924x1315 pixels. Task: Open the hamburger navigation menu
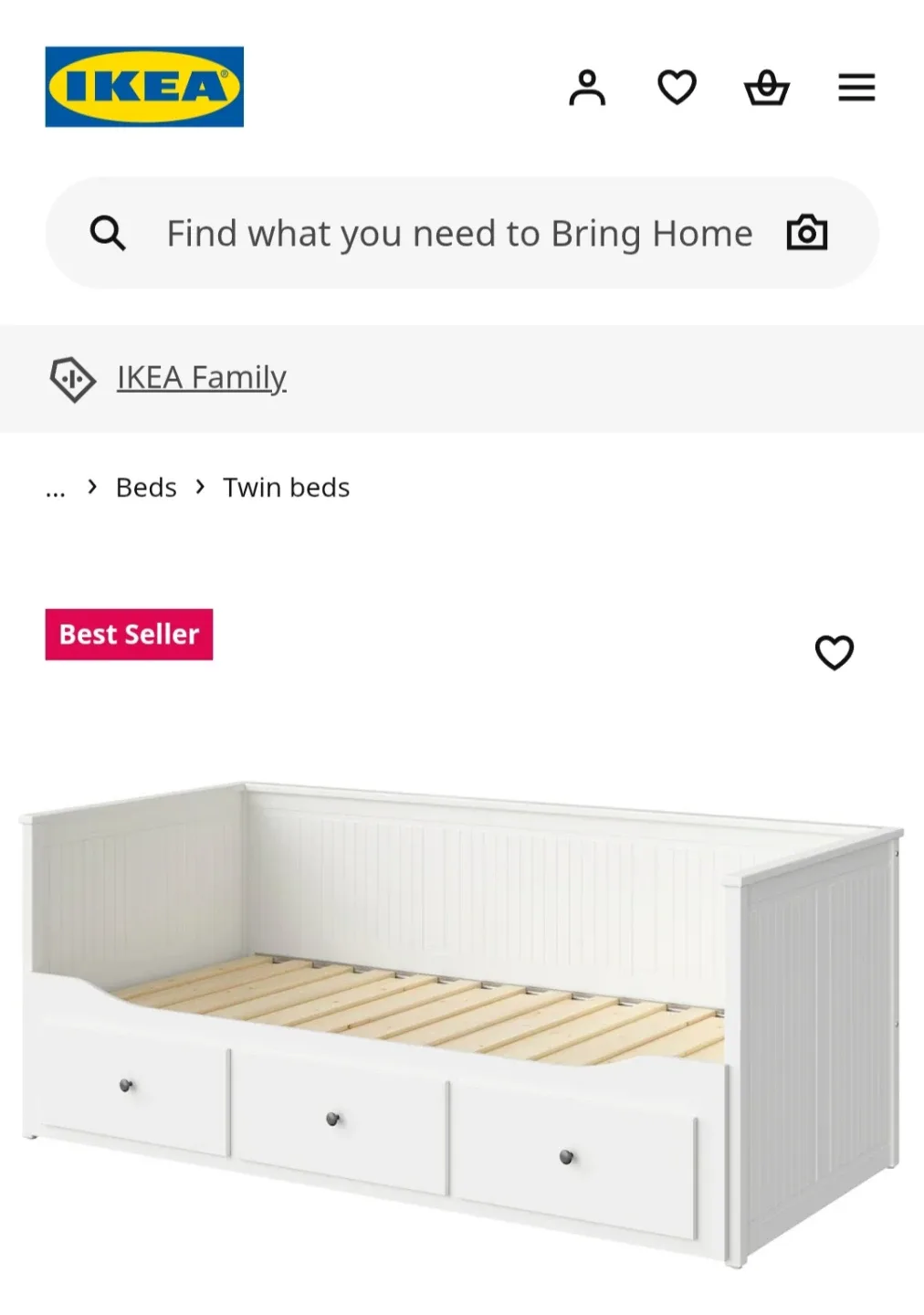[x=856, y=88]
